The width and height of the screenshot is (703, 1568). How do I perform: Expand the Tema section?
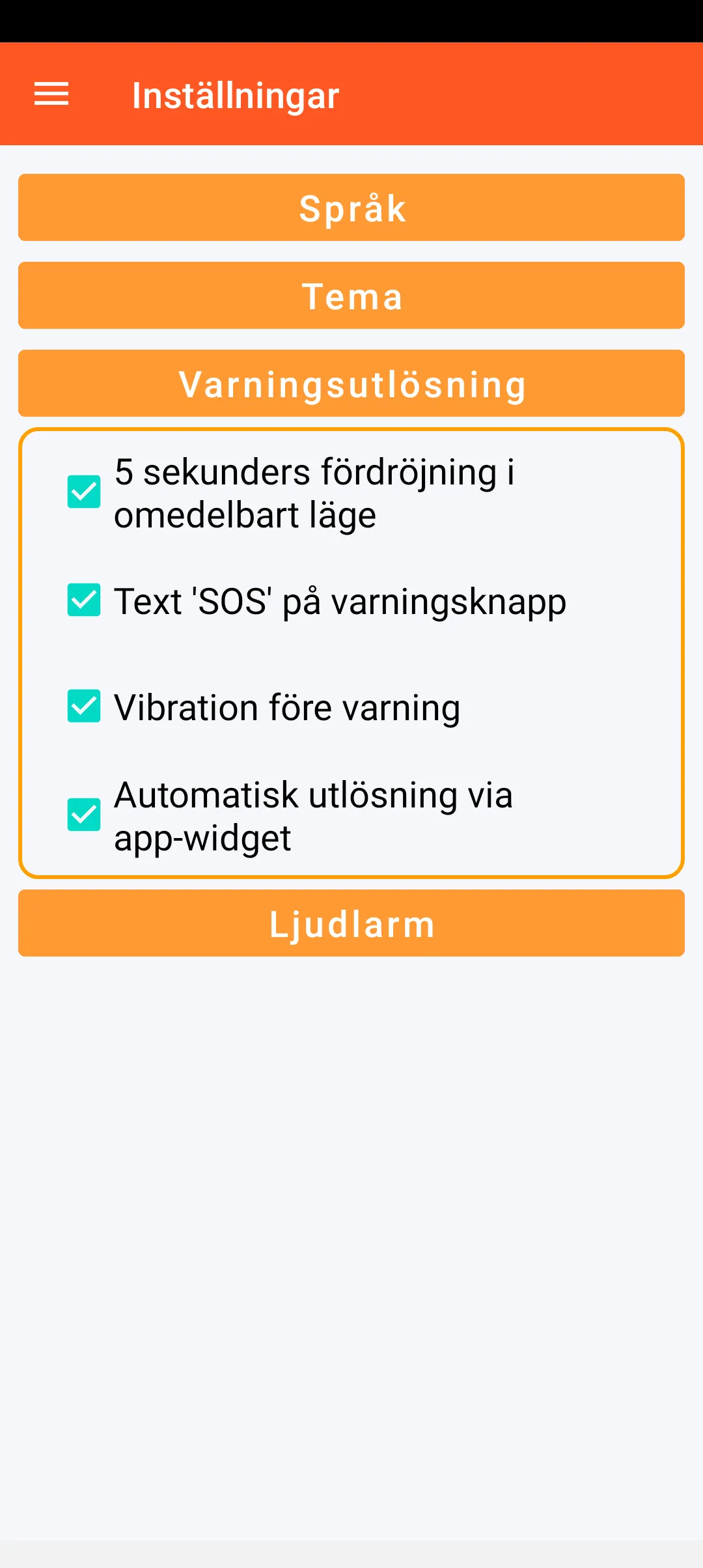(x=351, y=296)
